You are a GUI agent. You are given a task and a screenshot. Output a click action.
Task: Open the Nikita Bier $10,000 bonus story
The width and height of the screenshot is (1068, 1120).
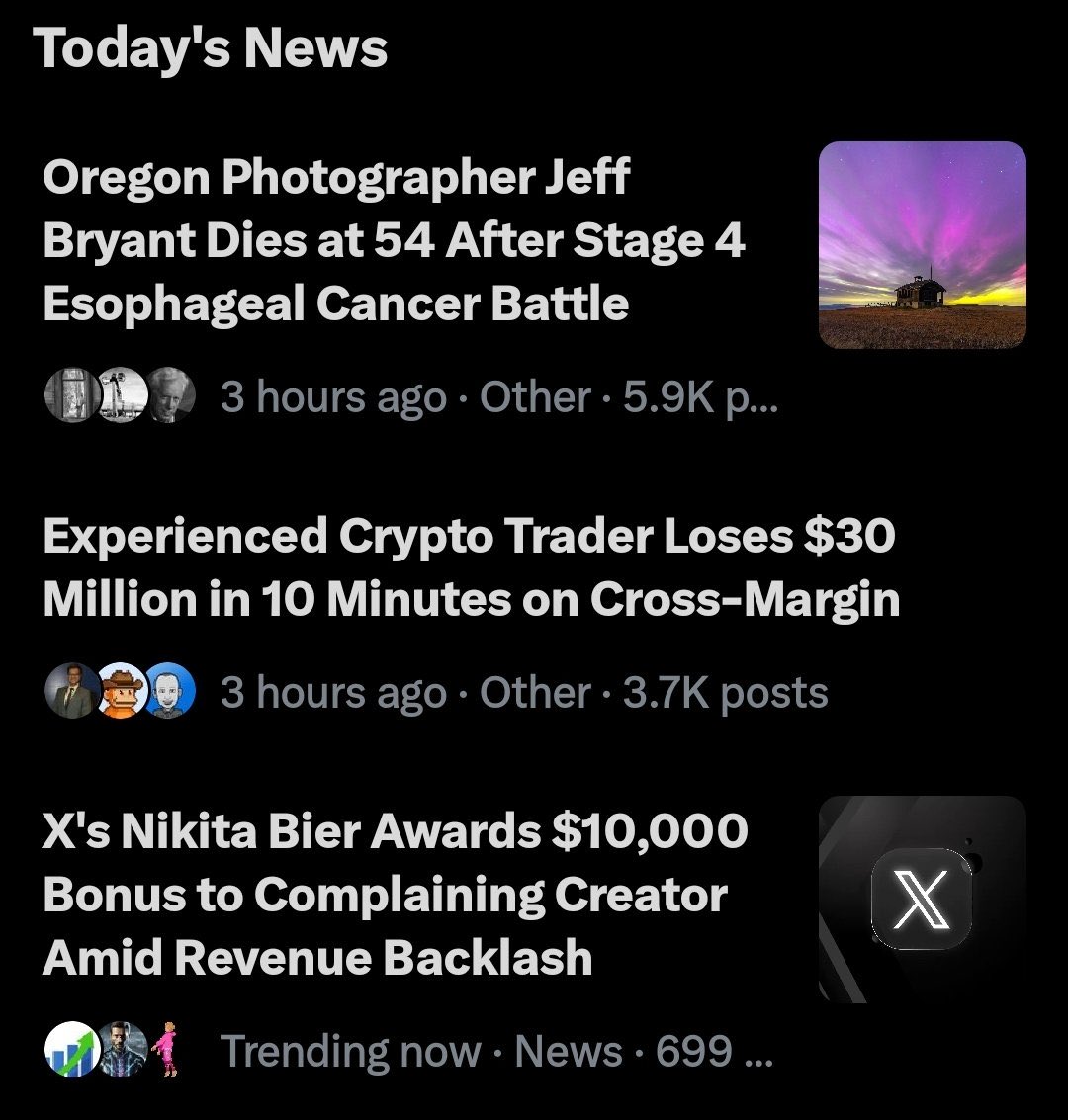tap(394, 894)
